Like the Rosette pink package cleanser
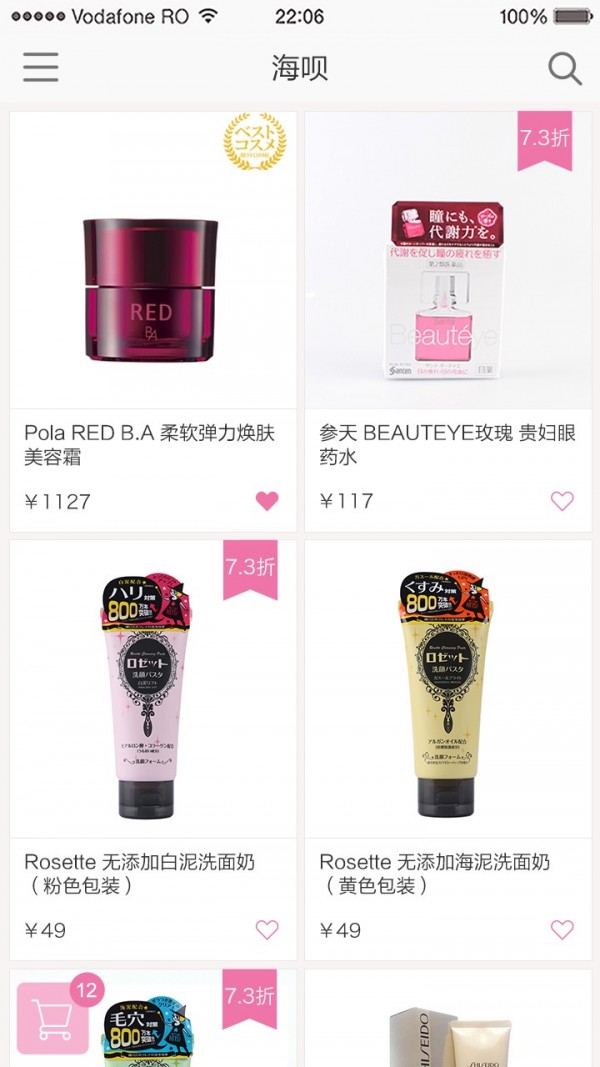Viewport: 600px width, 1067px height. 267,930
